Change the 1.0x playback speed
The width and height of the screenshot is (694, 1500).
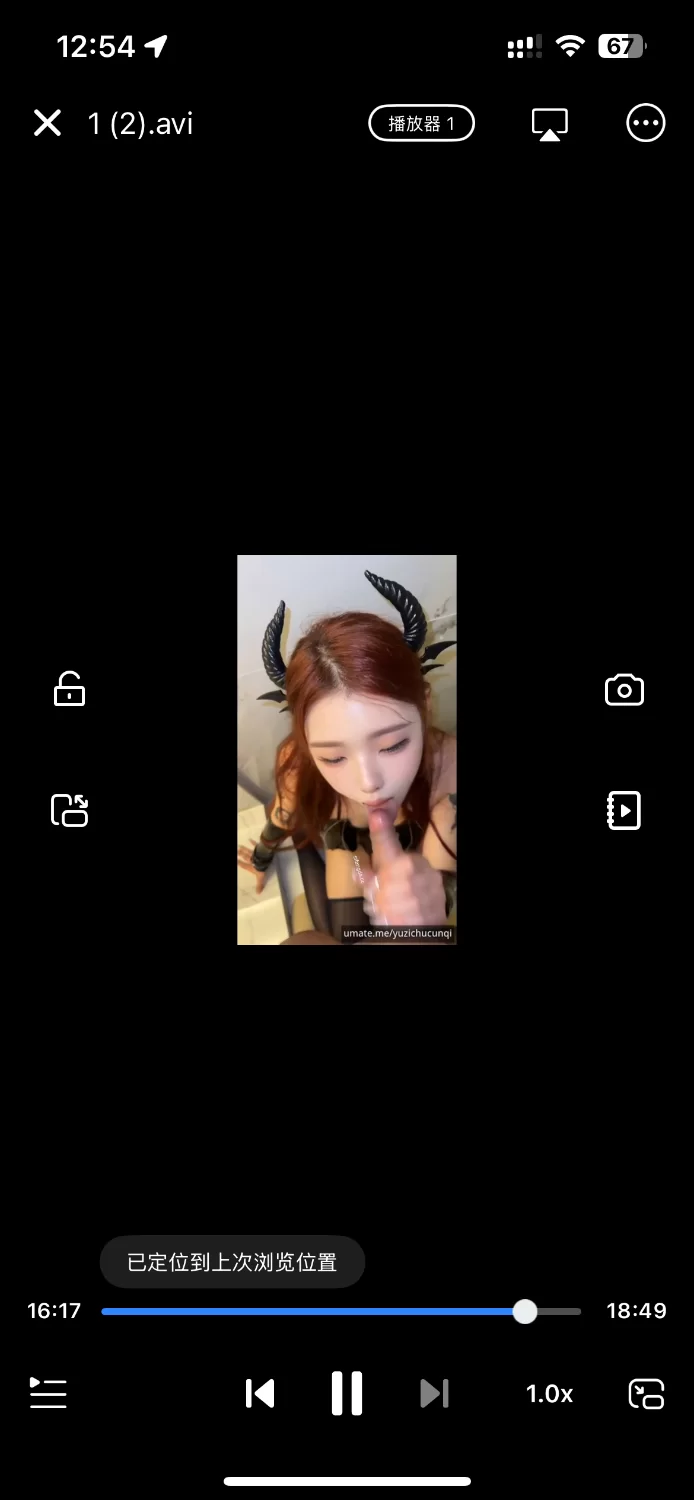pyautogui.click(x=549, y=1393)
